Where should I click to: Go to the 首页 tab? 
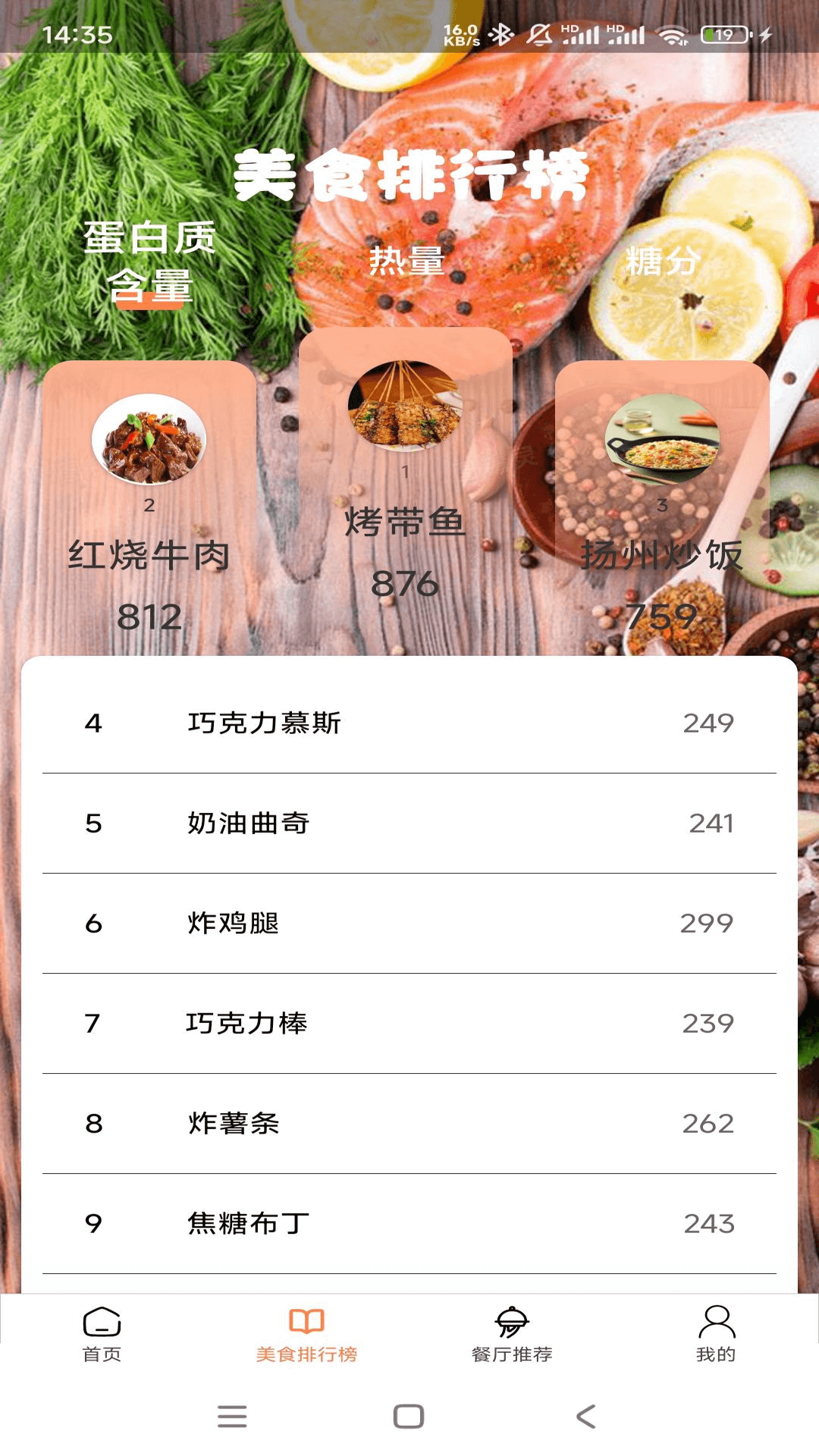click(x=102, y=1333)
